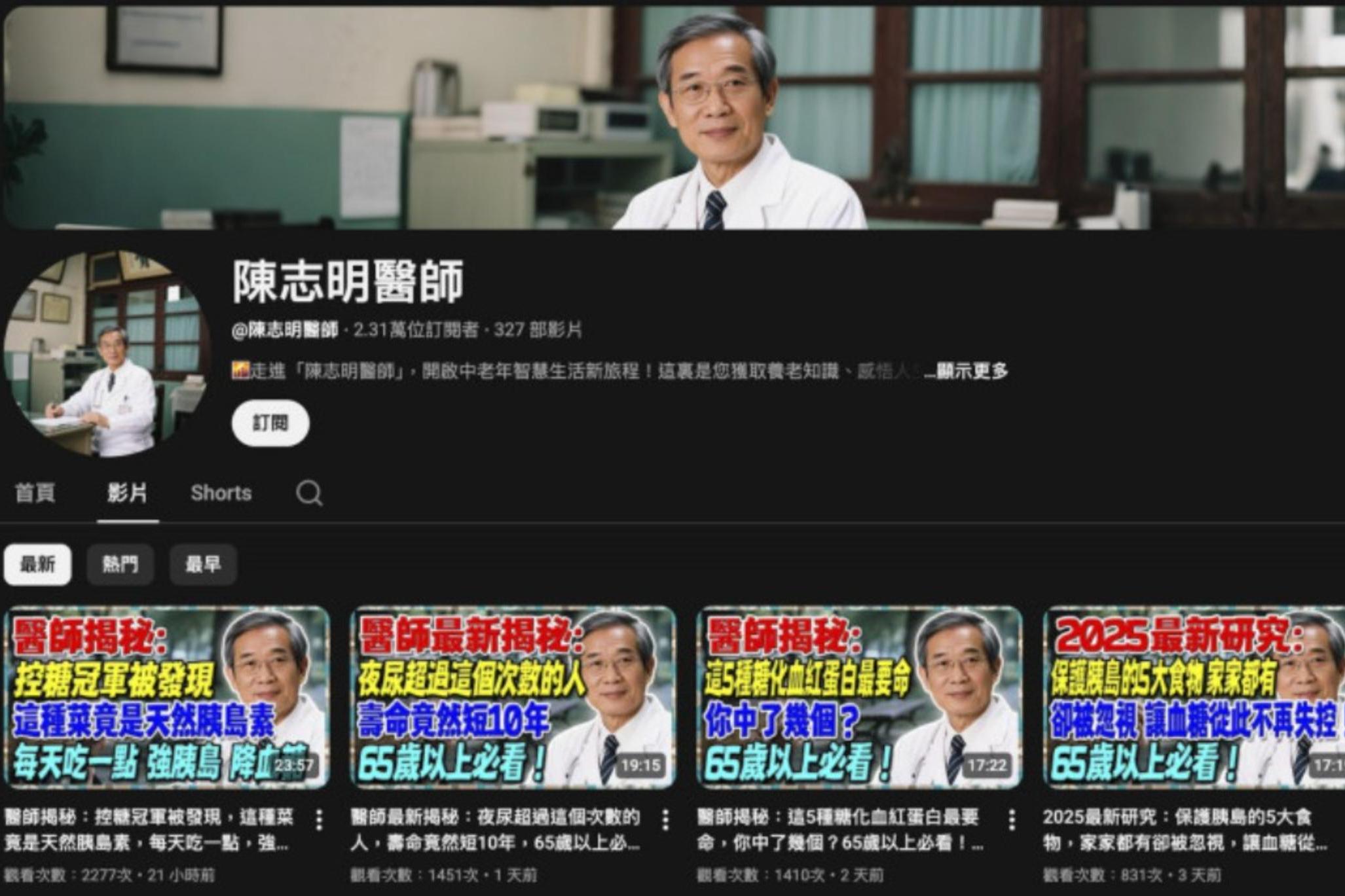
Task: Open the 5種糖化血紅蛋白 video
Action: [859, 697]
